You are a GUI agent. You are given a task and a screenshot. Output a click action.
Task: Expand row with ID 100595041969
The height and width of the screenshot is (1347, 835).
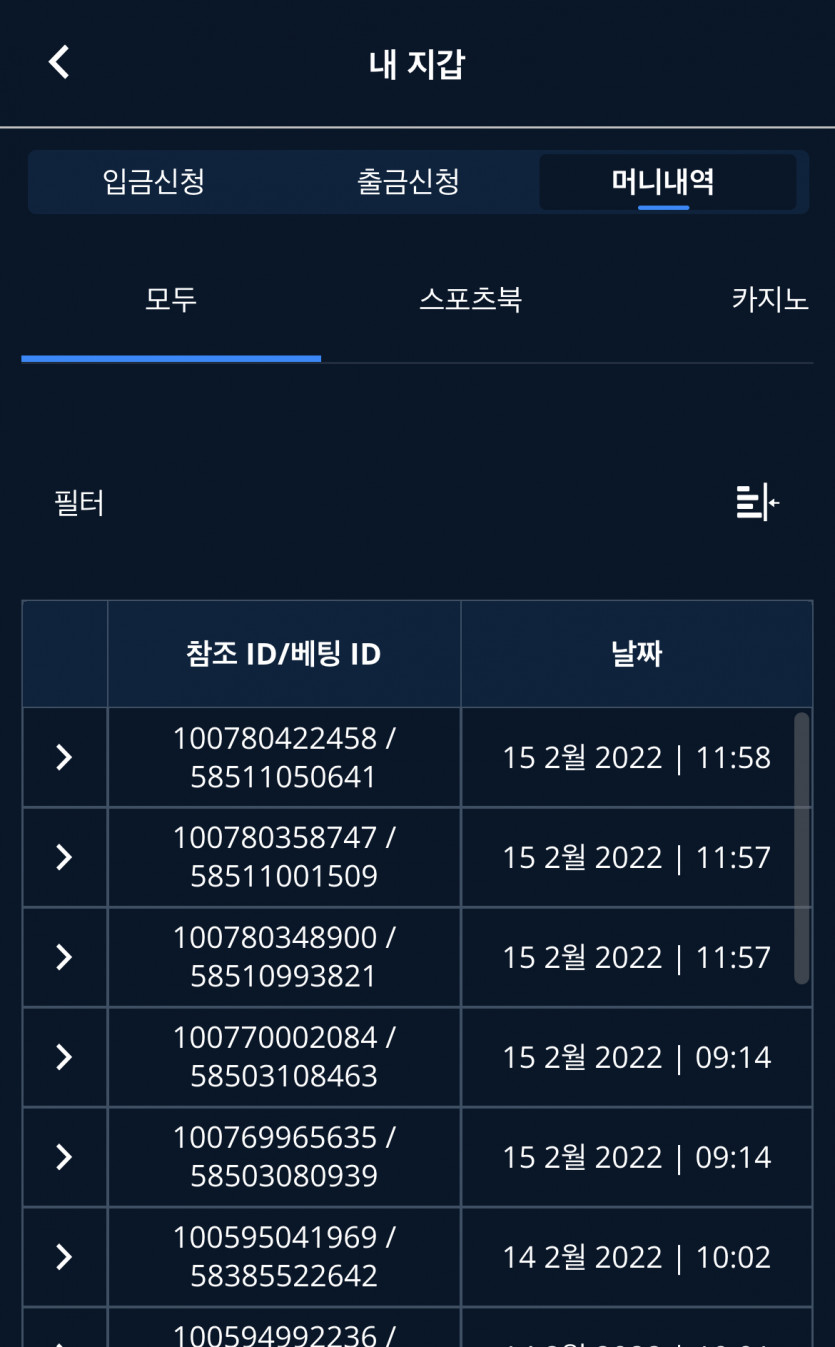click(64, 1257)
